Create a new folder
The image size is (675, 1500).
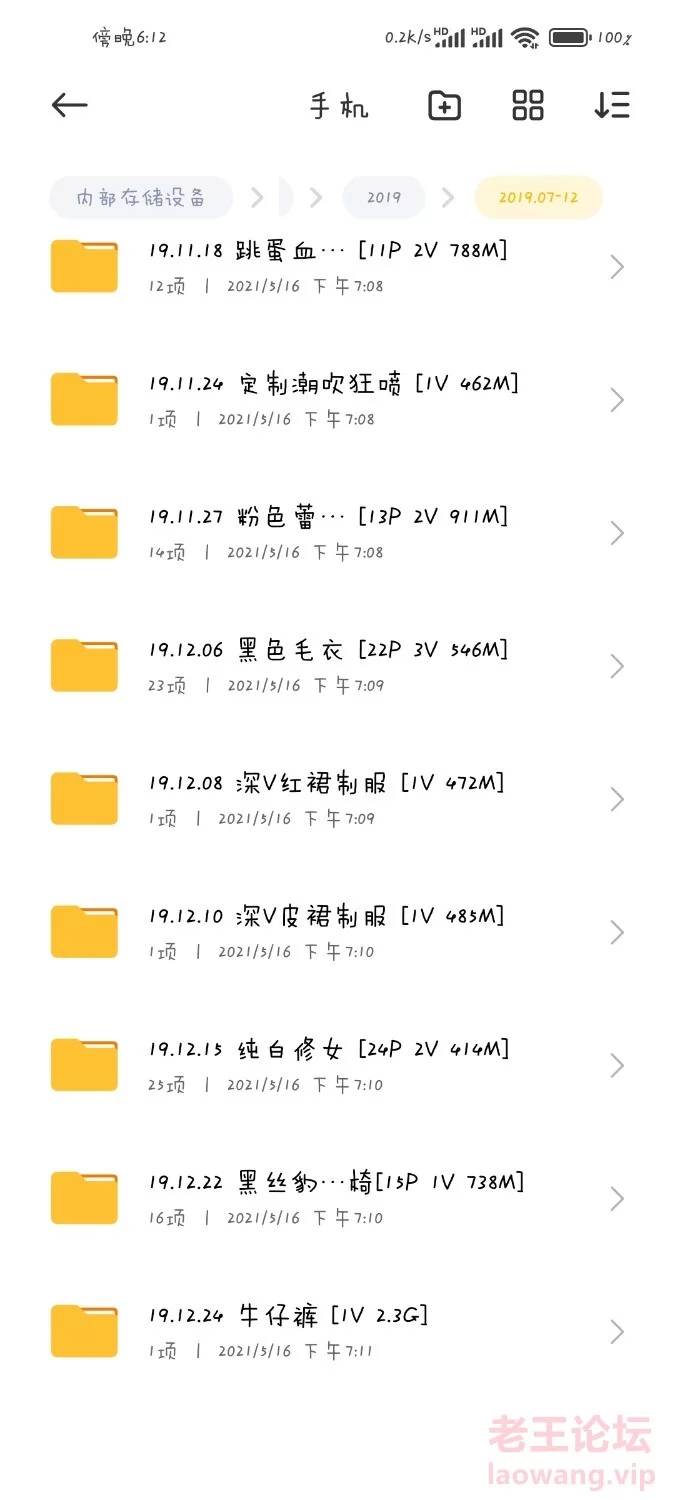coord(444,105)
